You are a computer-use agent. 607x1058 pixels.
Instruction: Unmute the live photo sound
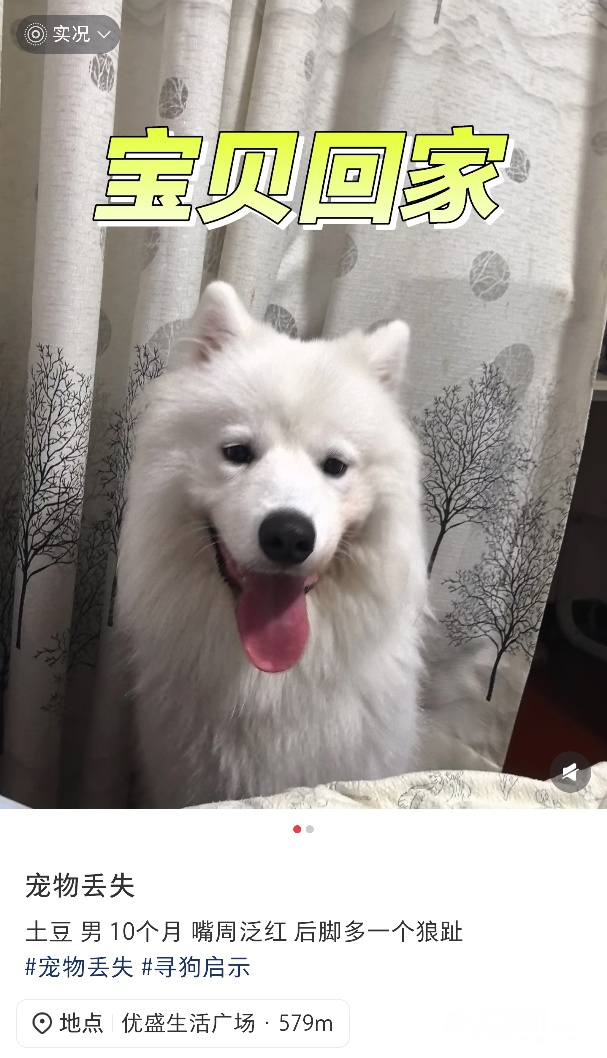pos(570,772)
